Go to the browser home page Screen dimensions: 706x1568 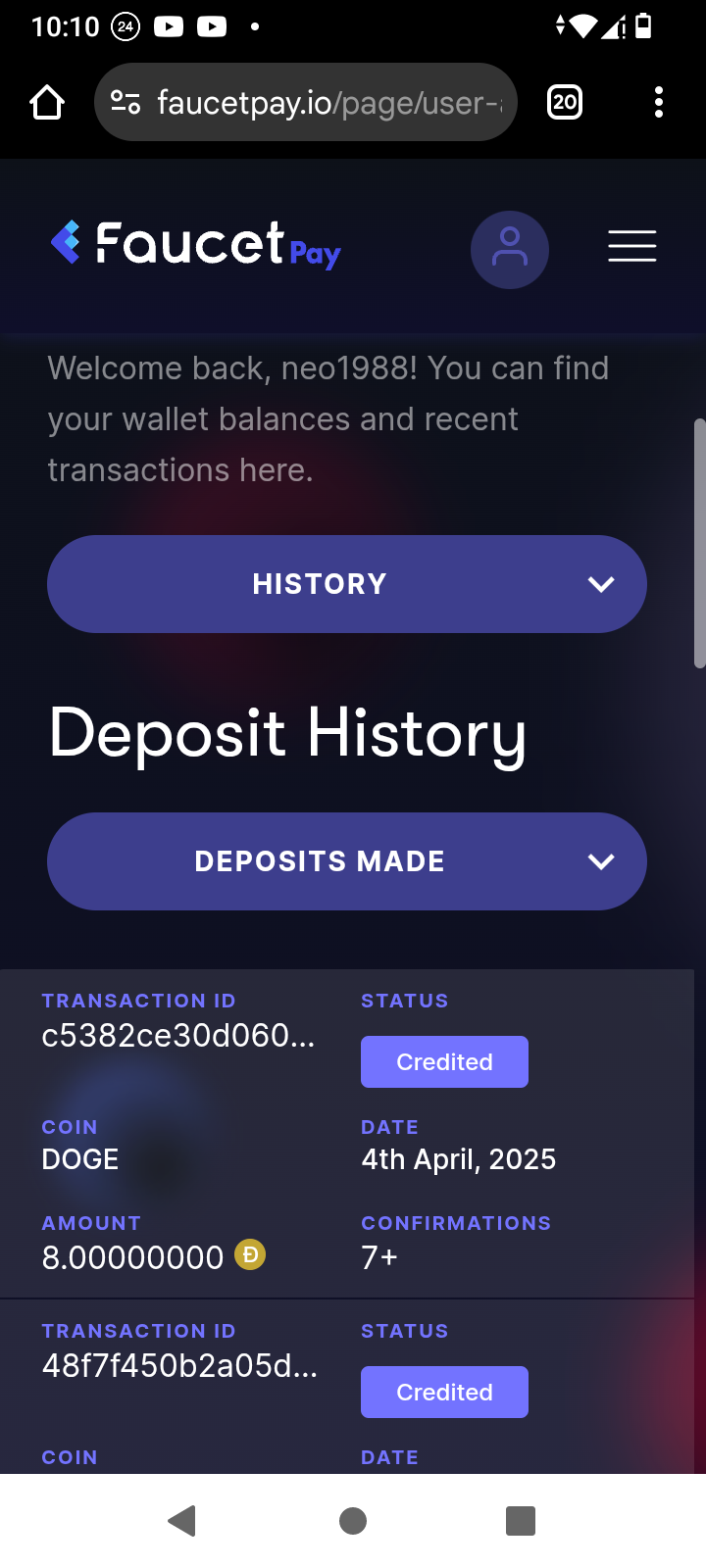[x=47, y=102]
